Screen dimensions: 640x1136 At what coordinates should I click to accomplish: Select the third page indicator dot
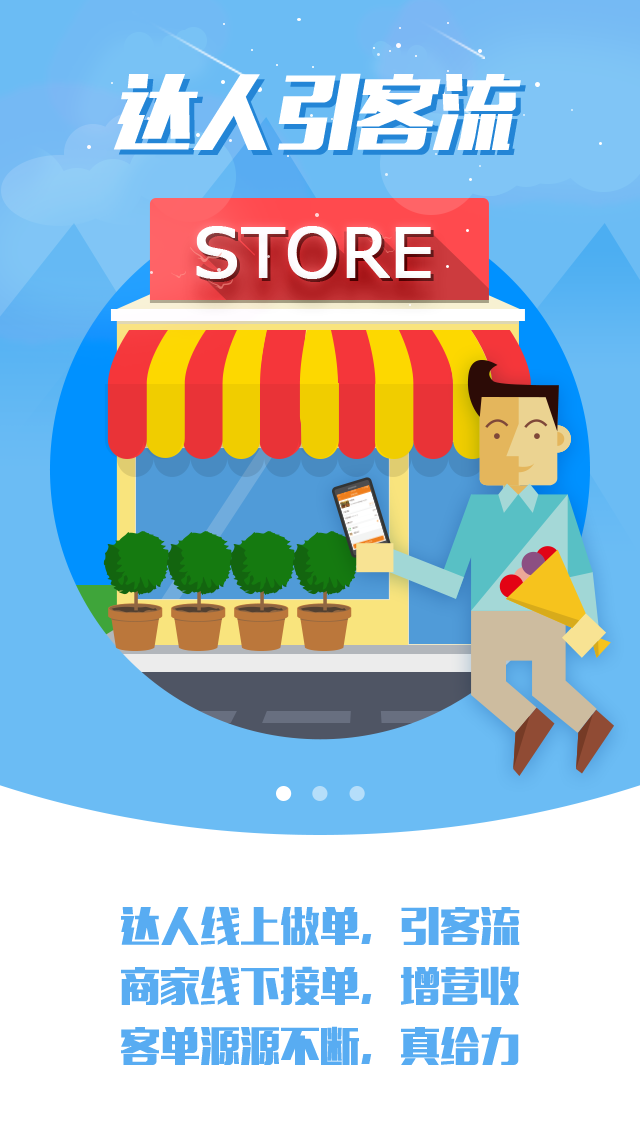tap(357, 793)
